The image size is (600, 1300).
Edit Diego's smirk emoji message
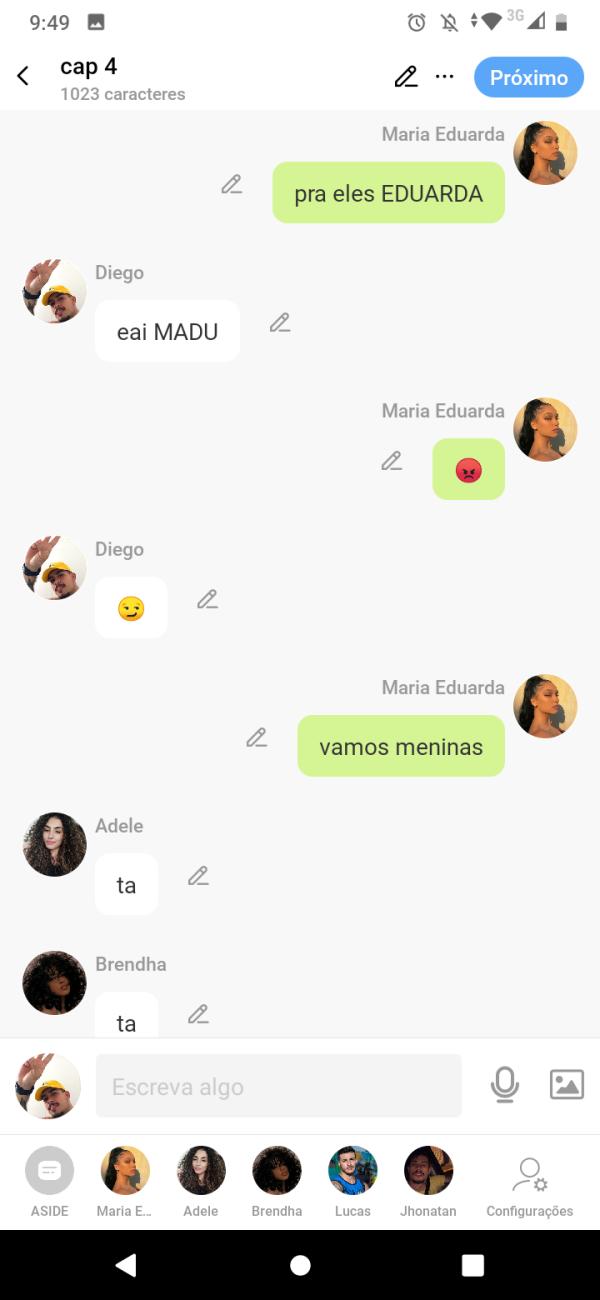[x=207, y=599]
